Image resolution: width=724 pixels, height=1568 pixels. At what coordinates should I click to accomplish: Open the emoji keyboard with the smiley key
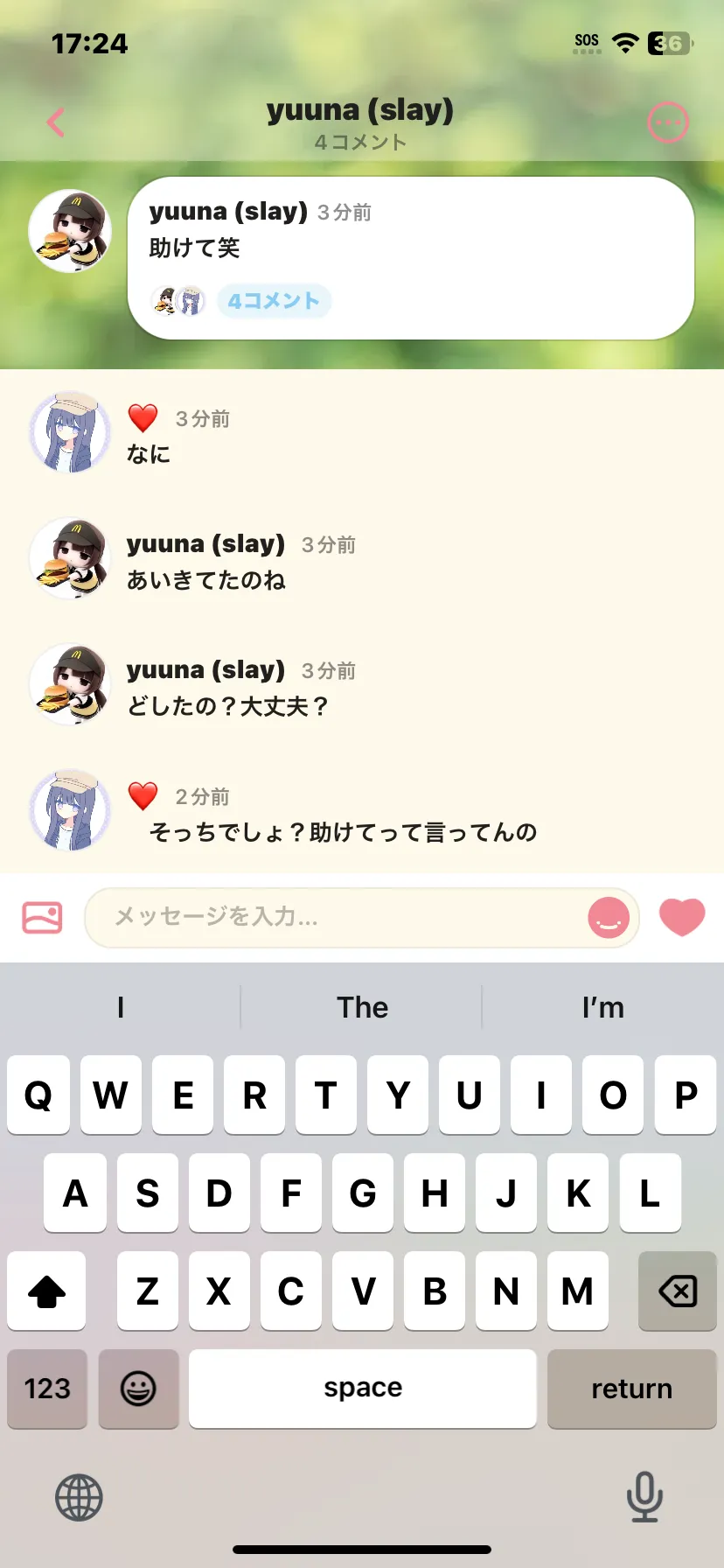(138, 1389)
